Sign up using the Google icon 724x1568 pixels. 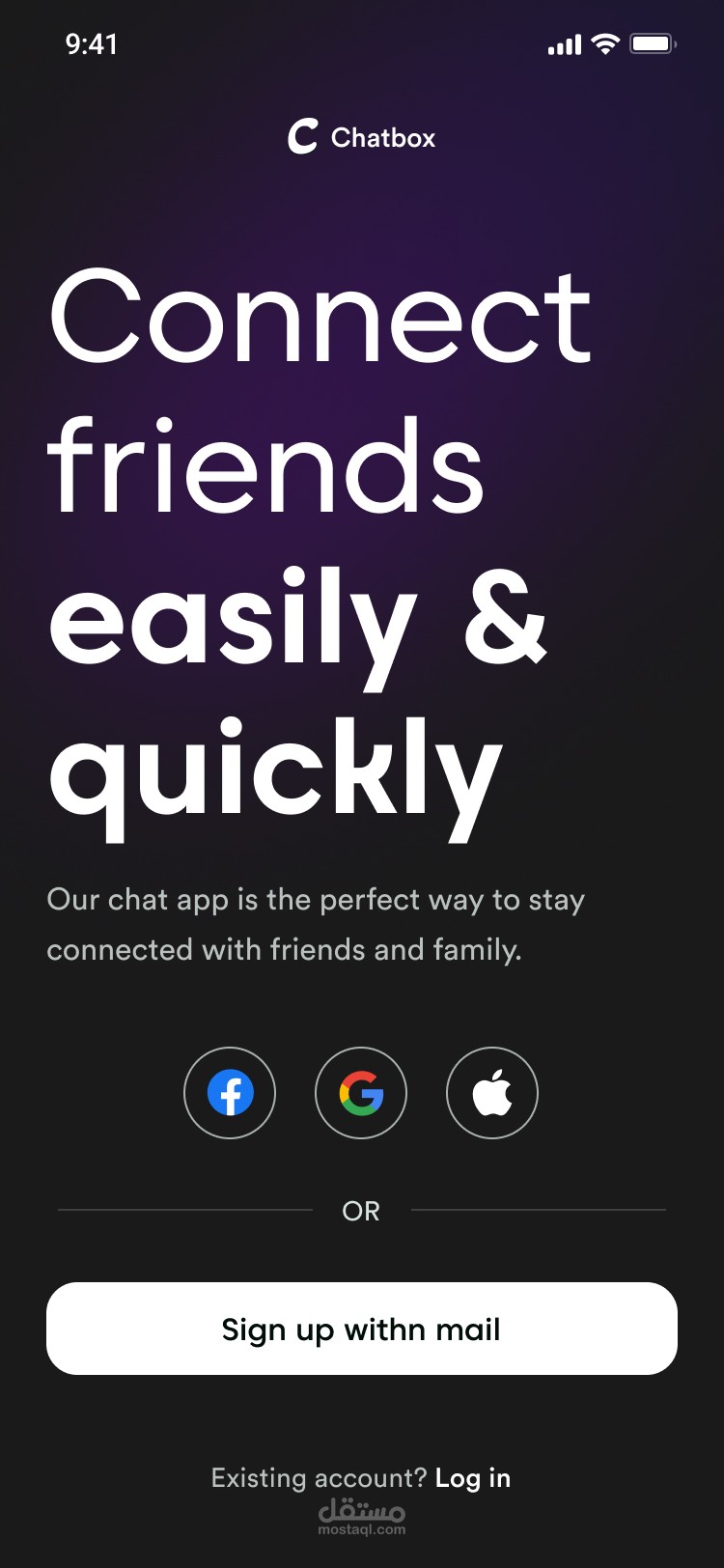361,1093
